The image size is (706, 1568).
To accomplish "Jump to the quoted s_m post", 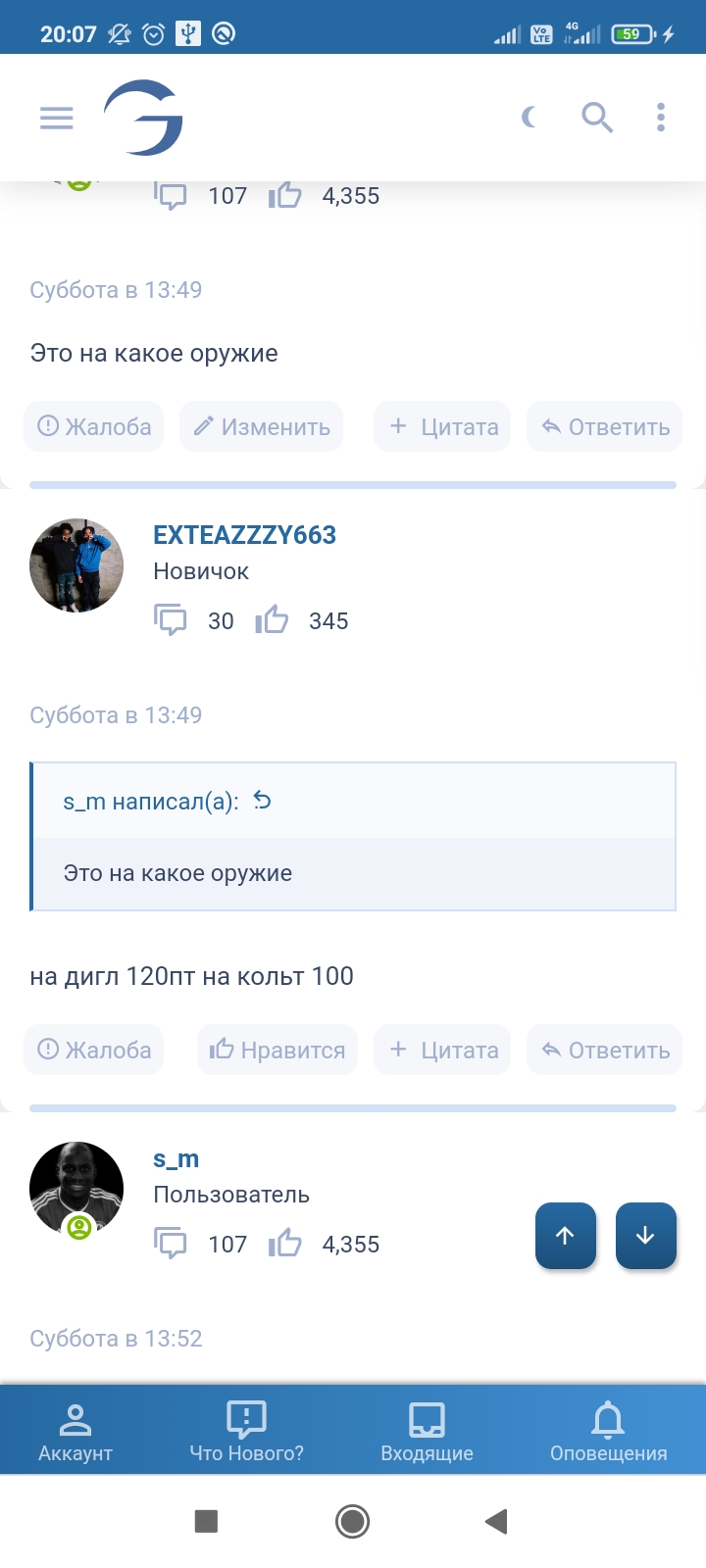I will point(262,801).
